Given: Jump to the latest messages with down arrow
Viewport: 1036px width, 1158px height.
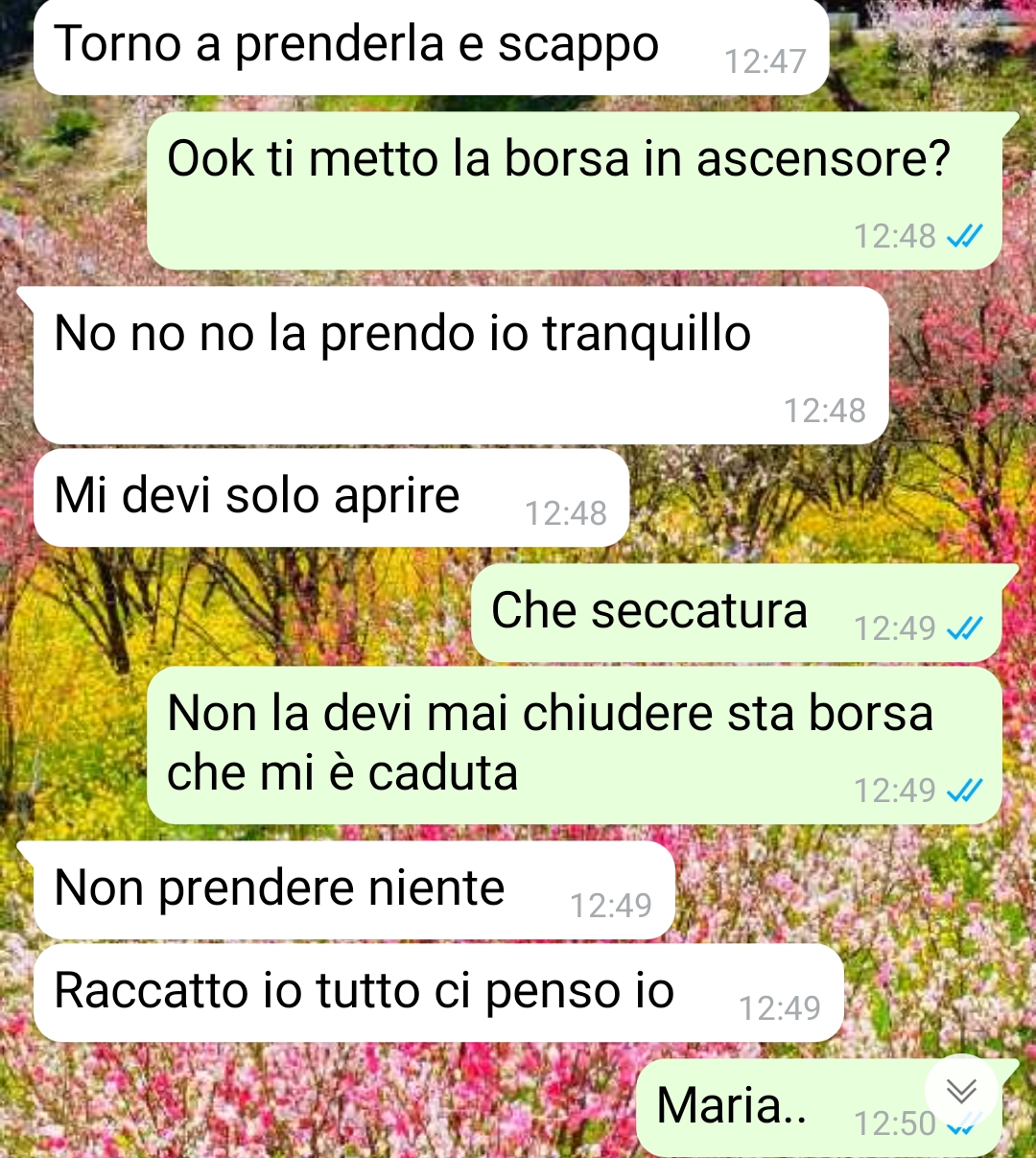Looking at the screenshot, I should pyautogui.click(x=961, y=1091).
